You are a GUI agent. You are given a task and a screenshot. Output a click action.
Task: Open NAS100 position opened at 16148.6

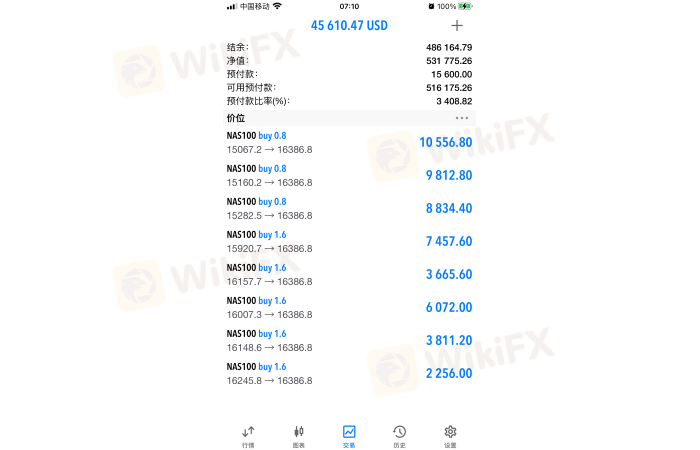coord(349,340)
